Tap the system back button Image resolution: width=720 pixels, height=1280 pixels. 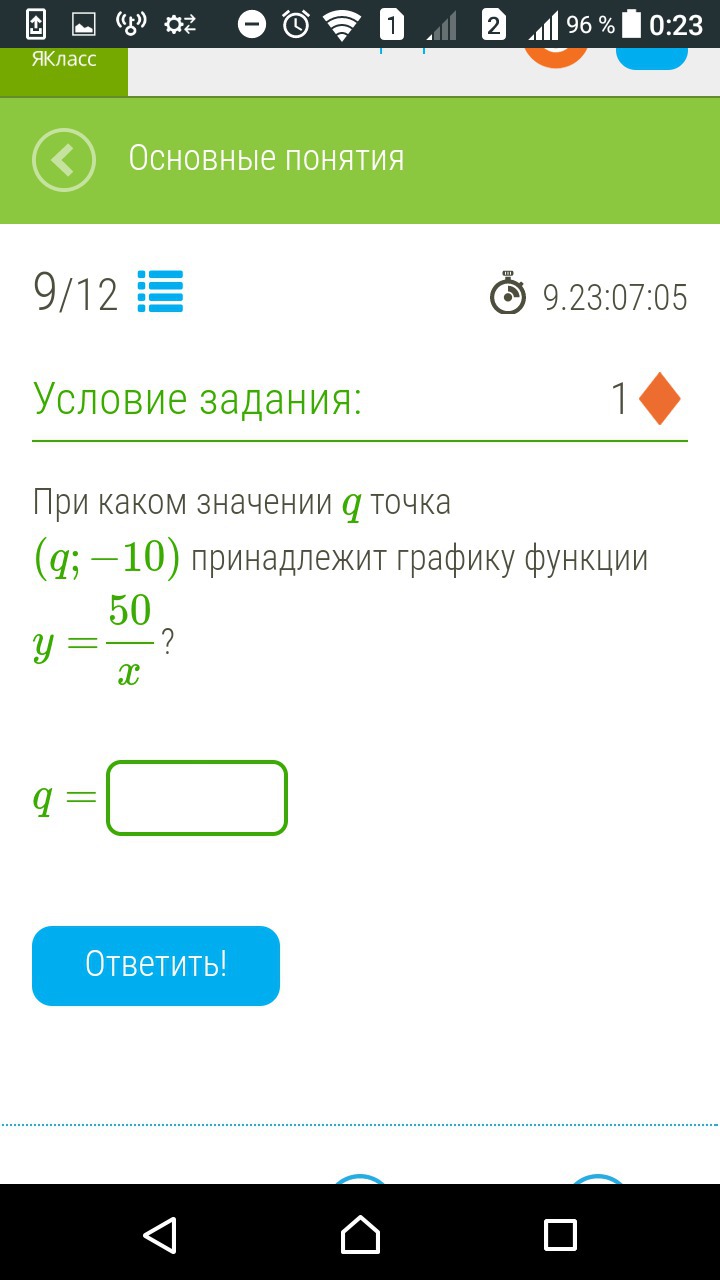pos(160,1234)
